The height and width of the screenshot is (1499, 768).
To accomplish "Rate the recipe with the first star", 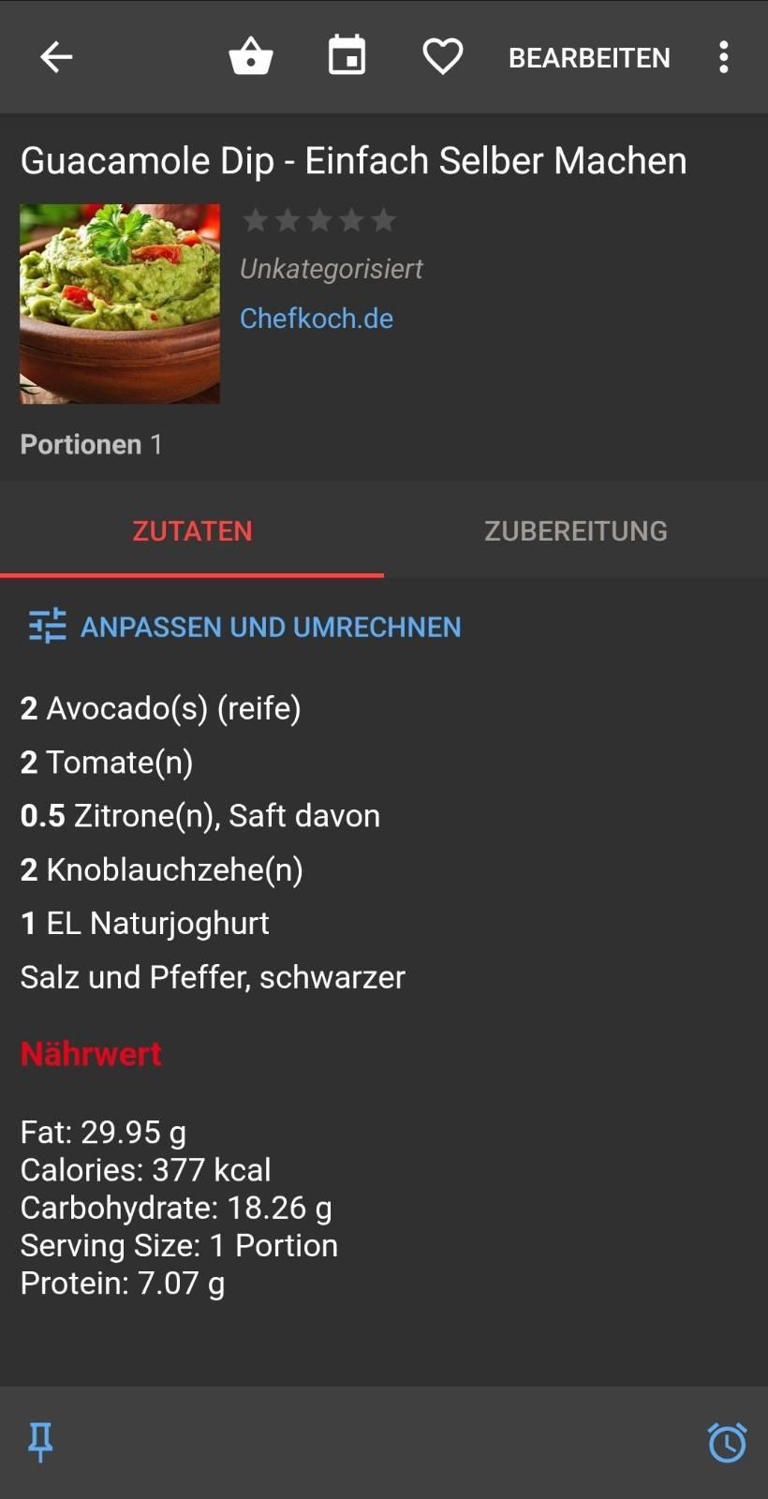I will pos(256,220).
